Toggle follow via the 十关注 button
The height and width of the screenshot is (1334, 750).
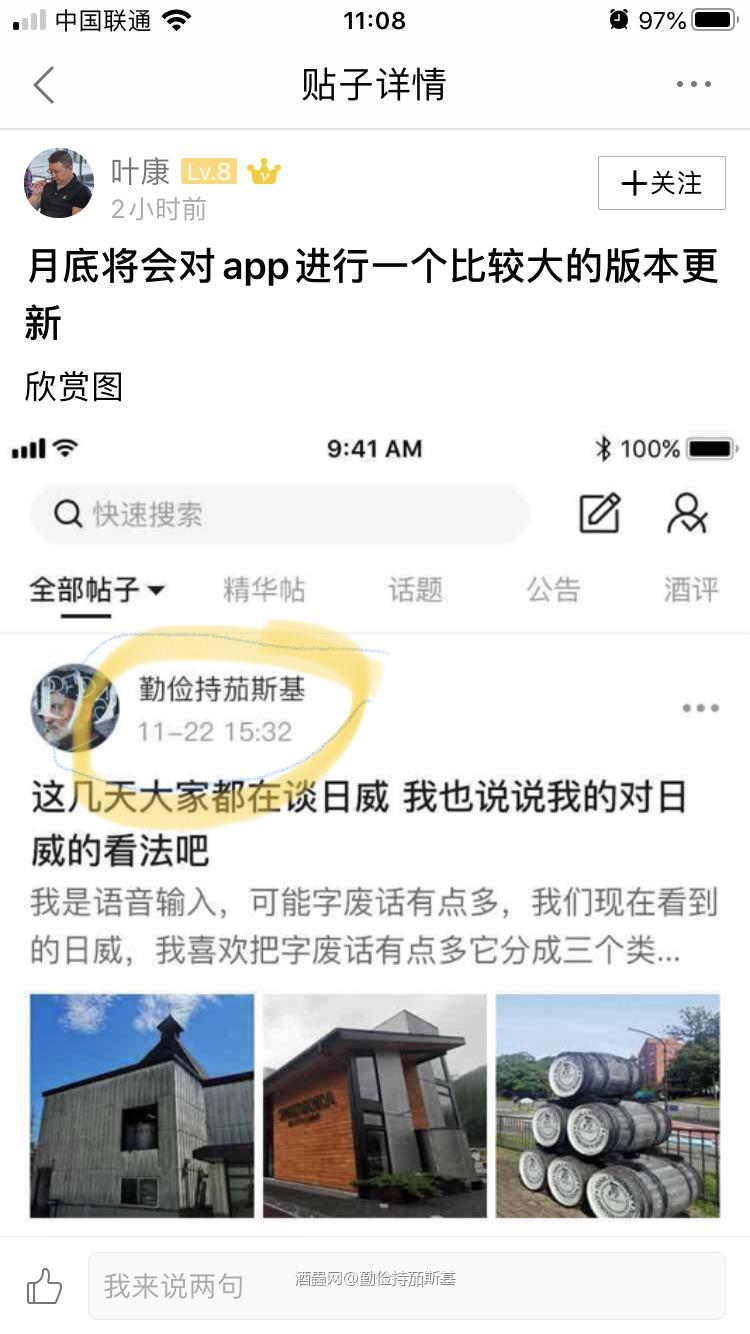661,183
